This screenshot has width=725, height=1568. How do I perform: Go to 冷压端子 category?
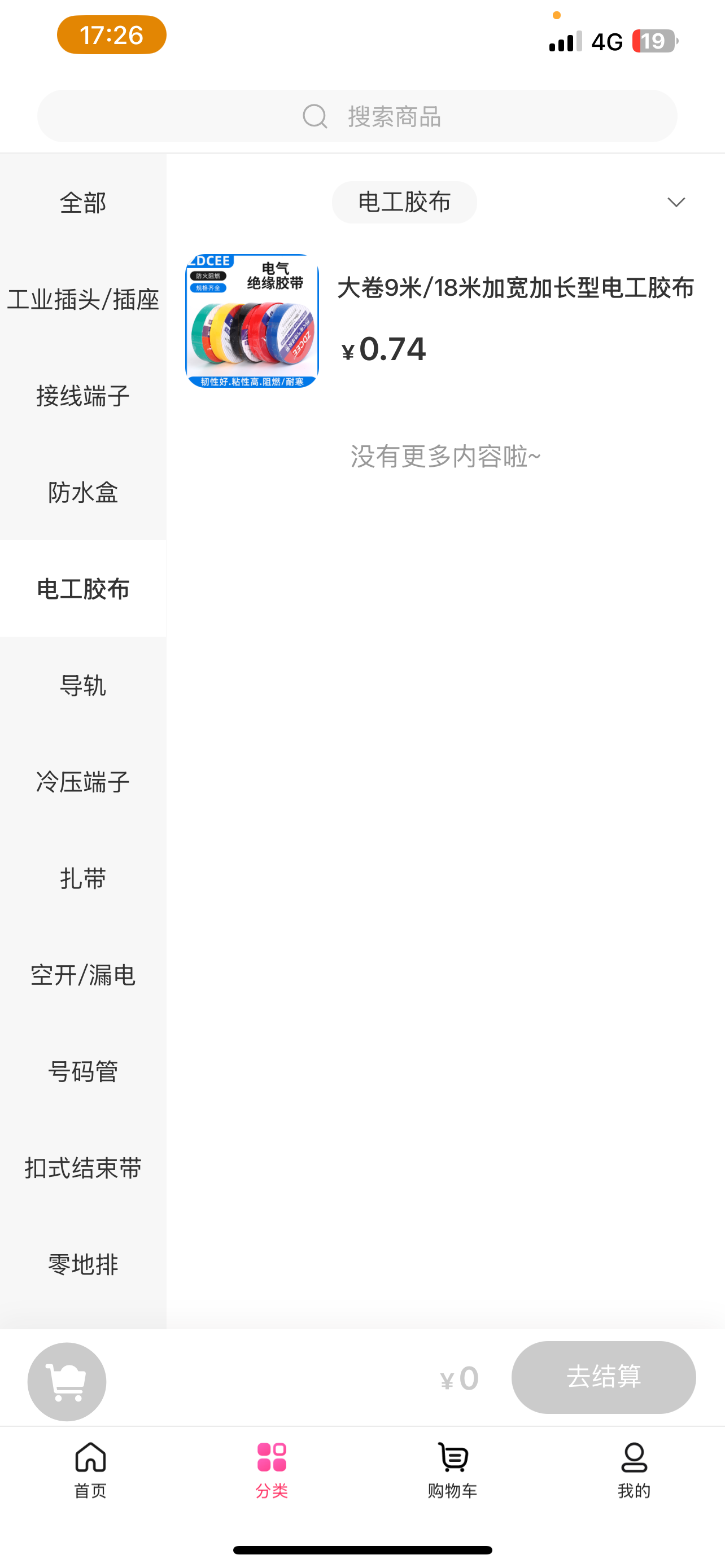coord(83,782)
